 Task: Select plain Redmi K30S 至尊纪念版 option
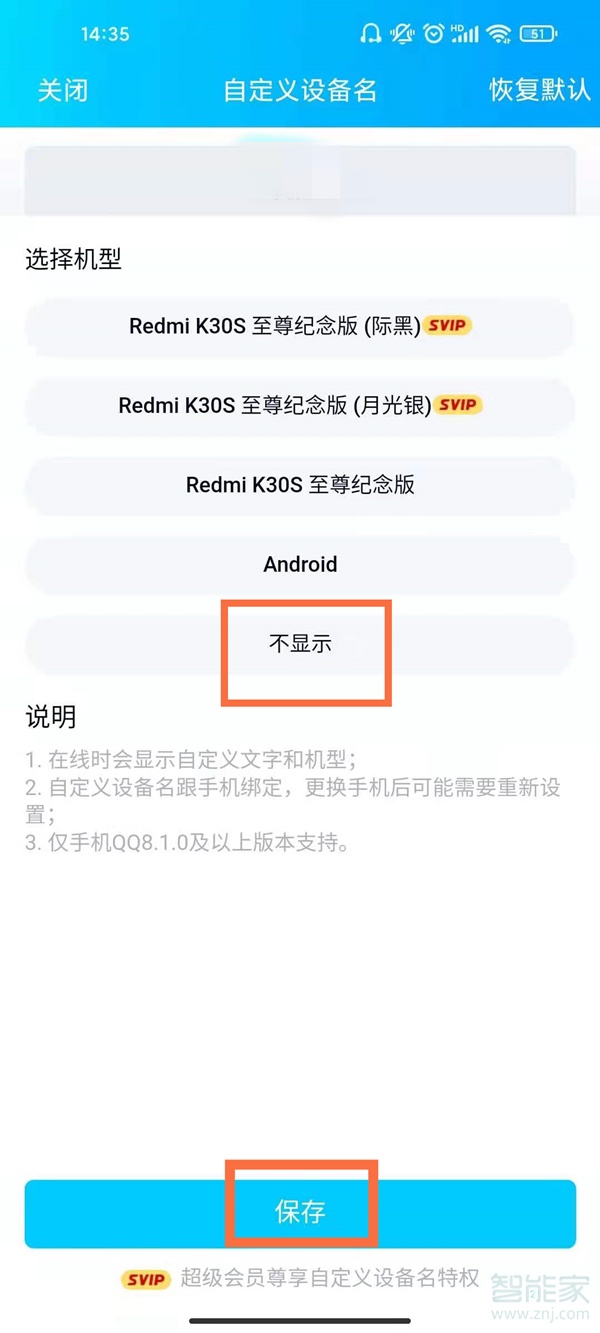(300, 485)
